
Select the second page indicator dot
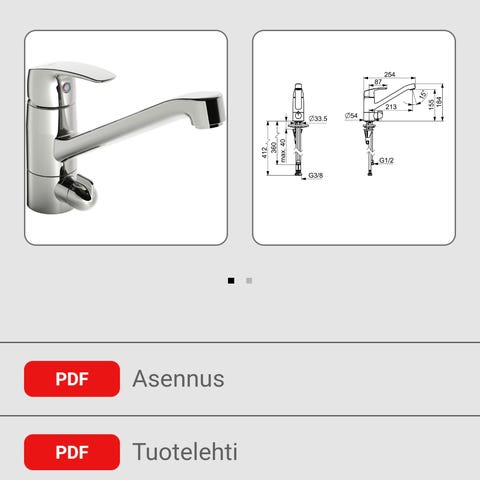(x=249, y=281)
